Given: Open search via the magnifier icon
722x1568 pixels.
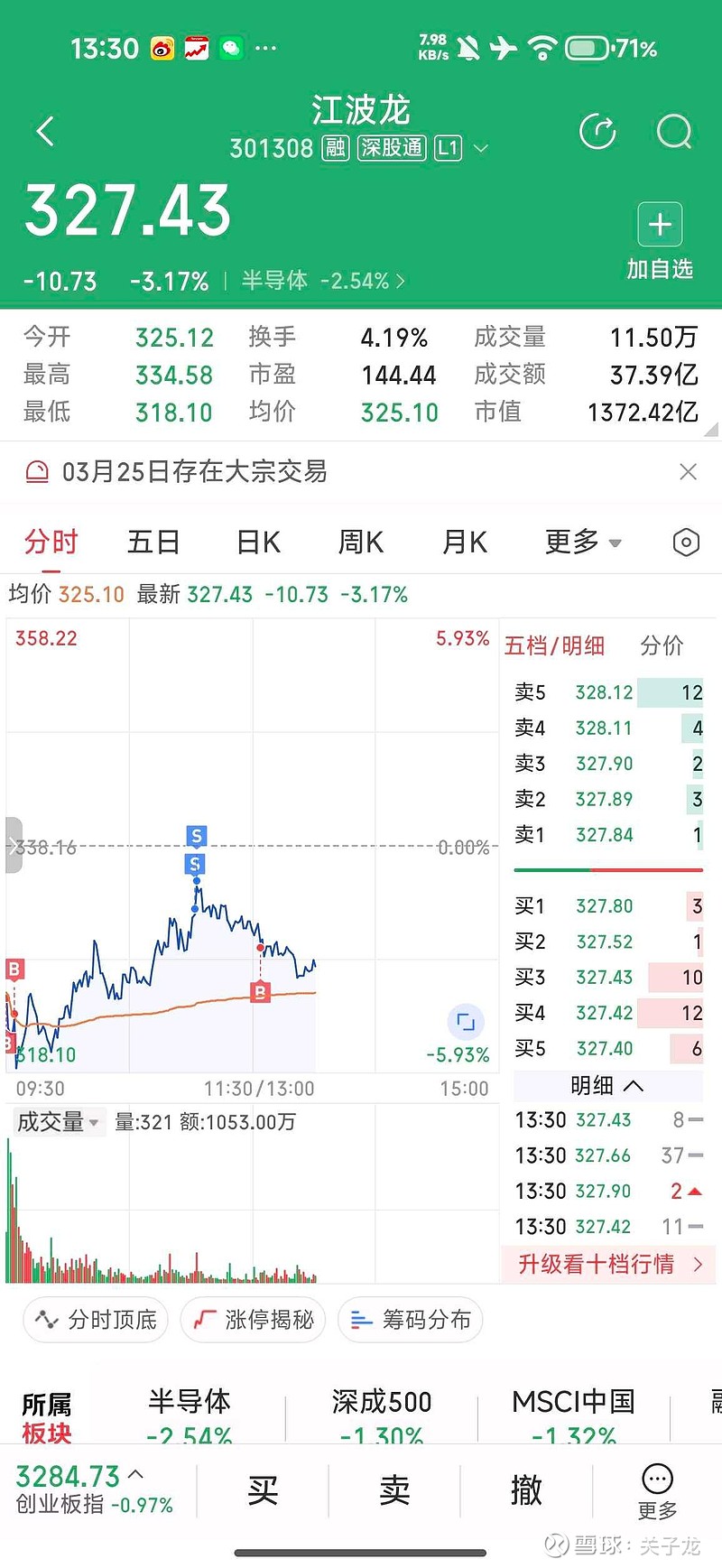Looking at the screenshot, I should pyautogui.click(x=673, y=131).
